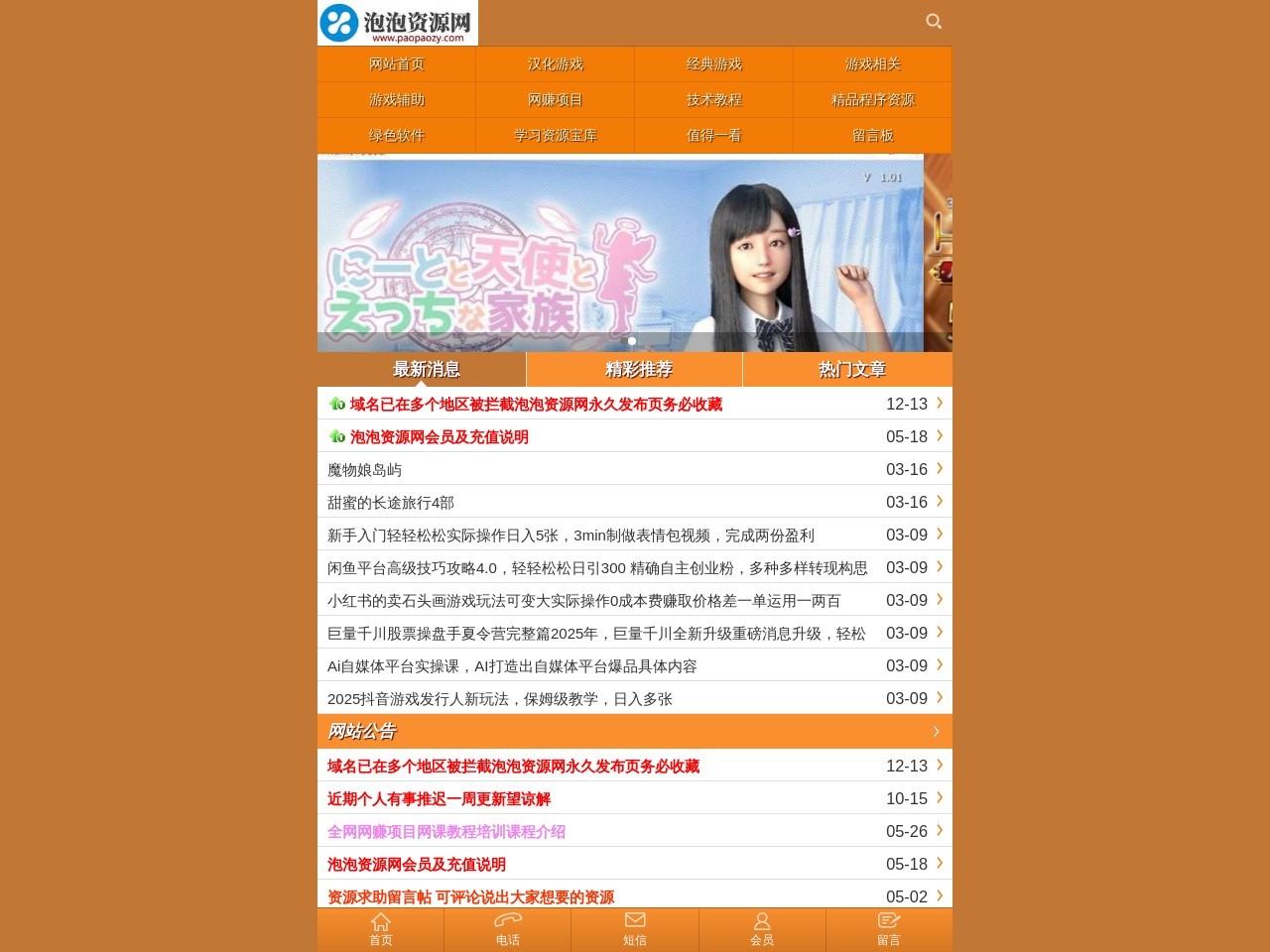Open the 游戏辅助 category
This screenshot has height=952, width=1270.
(x=396, y=100)
